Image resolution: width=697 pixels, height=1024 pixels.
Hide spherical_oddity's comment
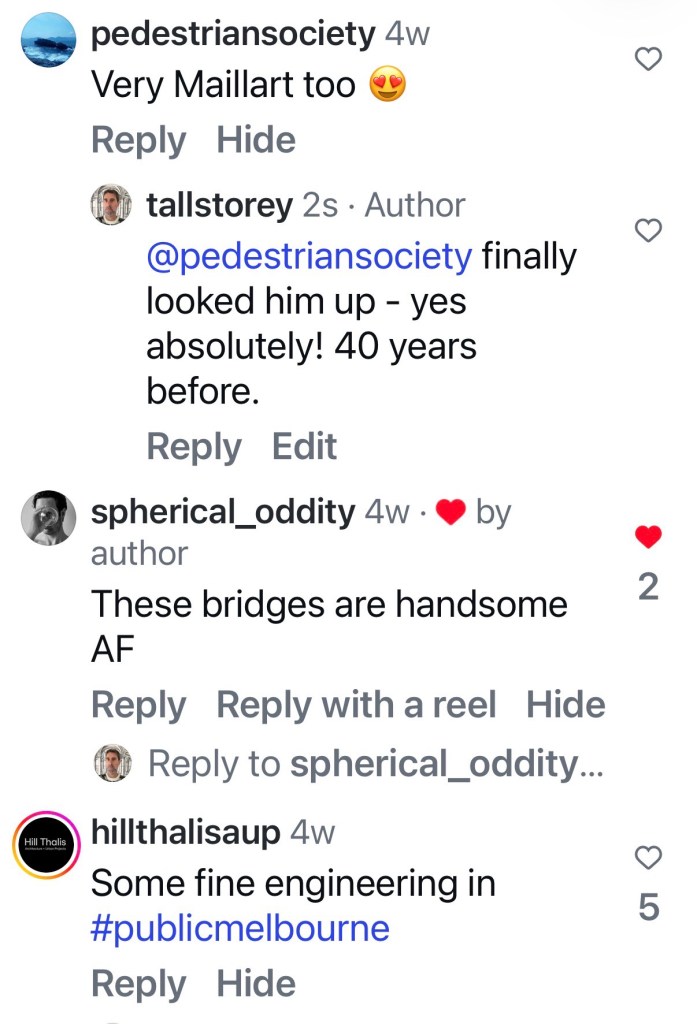click(x=566, y=705)
